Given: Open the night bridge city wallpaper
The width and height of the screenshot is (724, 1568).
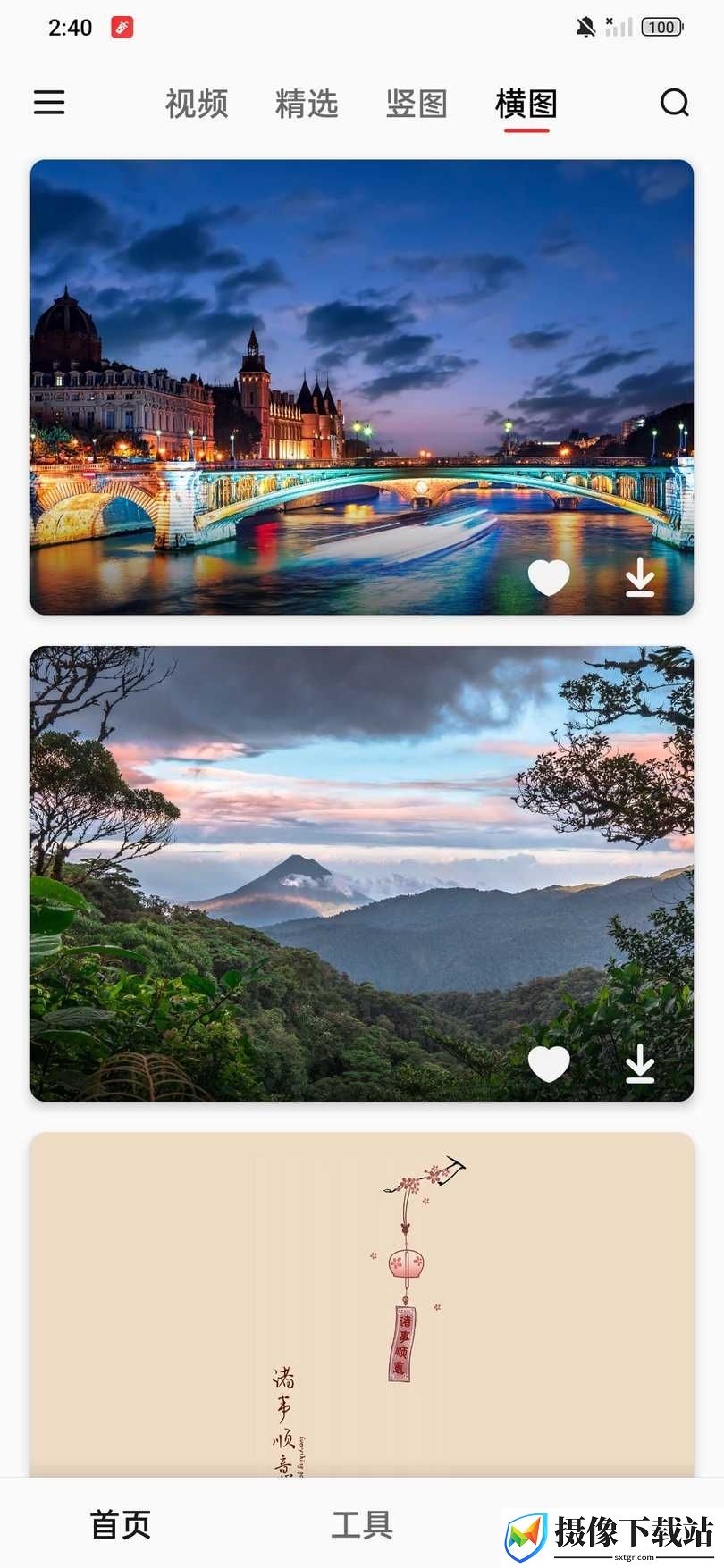Looking at the screenshot, I should 362,387.
